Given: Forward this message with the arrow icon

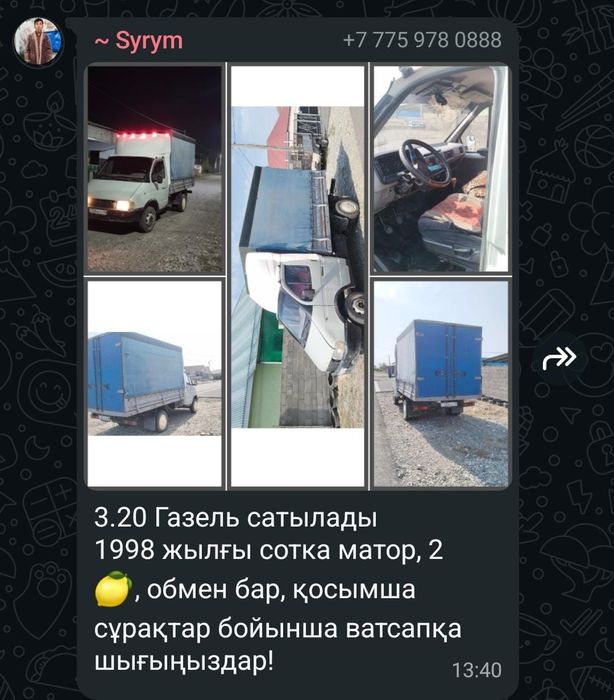Looking at the screenshot, I should click(x=560, y=358).
